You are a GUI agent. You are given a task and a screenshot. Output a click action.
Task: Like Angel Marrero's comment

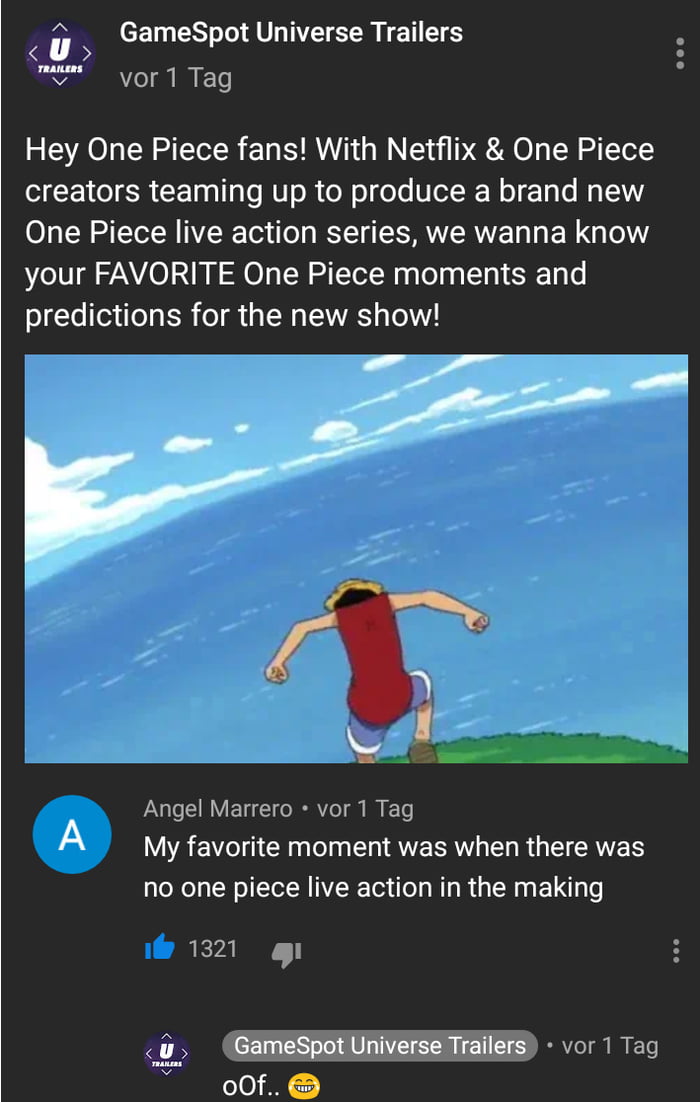point(160,949)
